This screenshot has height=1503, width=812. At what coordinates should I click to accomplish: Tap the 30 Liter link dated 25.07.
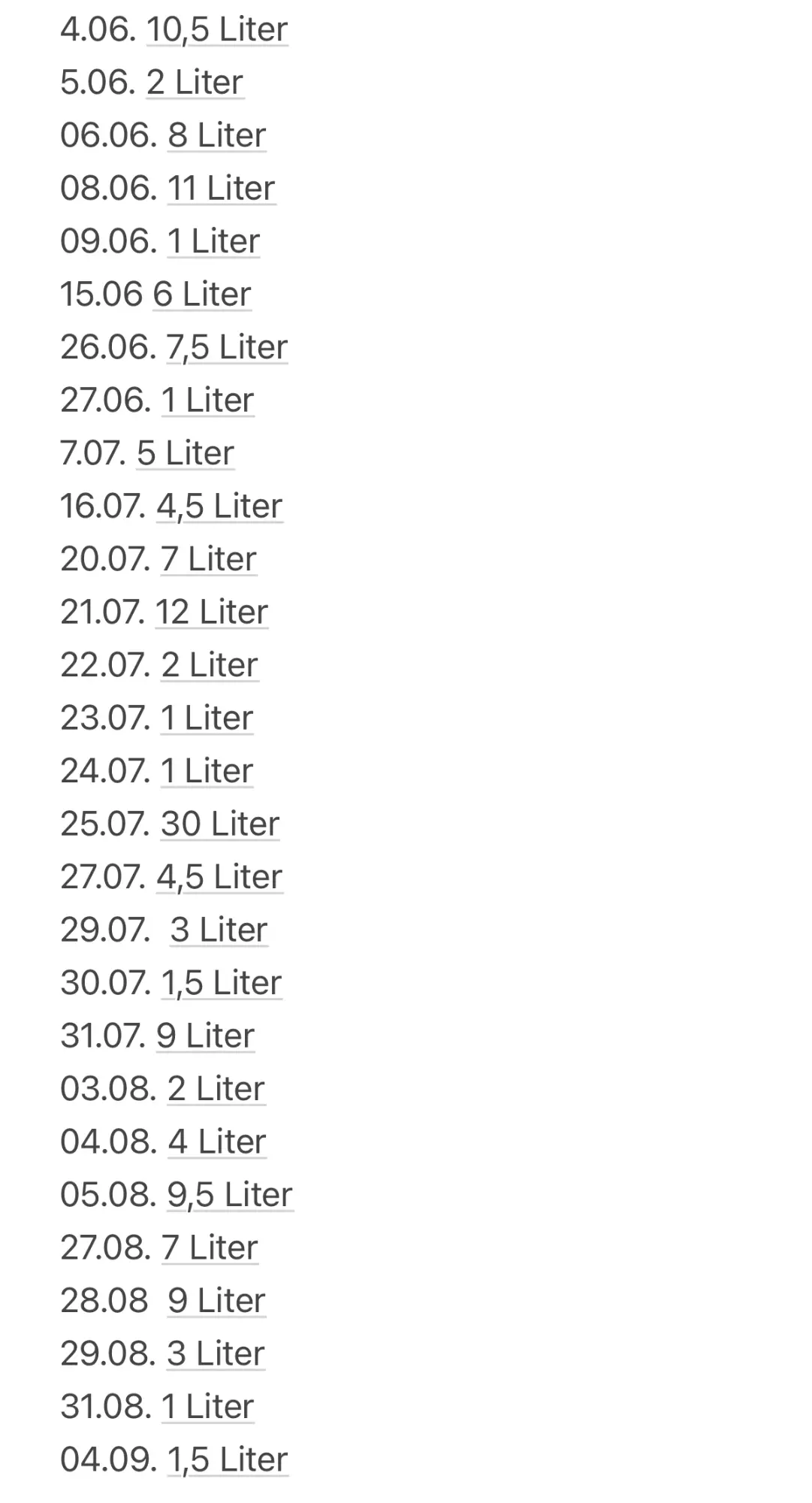tap(220, 824)
